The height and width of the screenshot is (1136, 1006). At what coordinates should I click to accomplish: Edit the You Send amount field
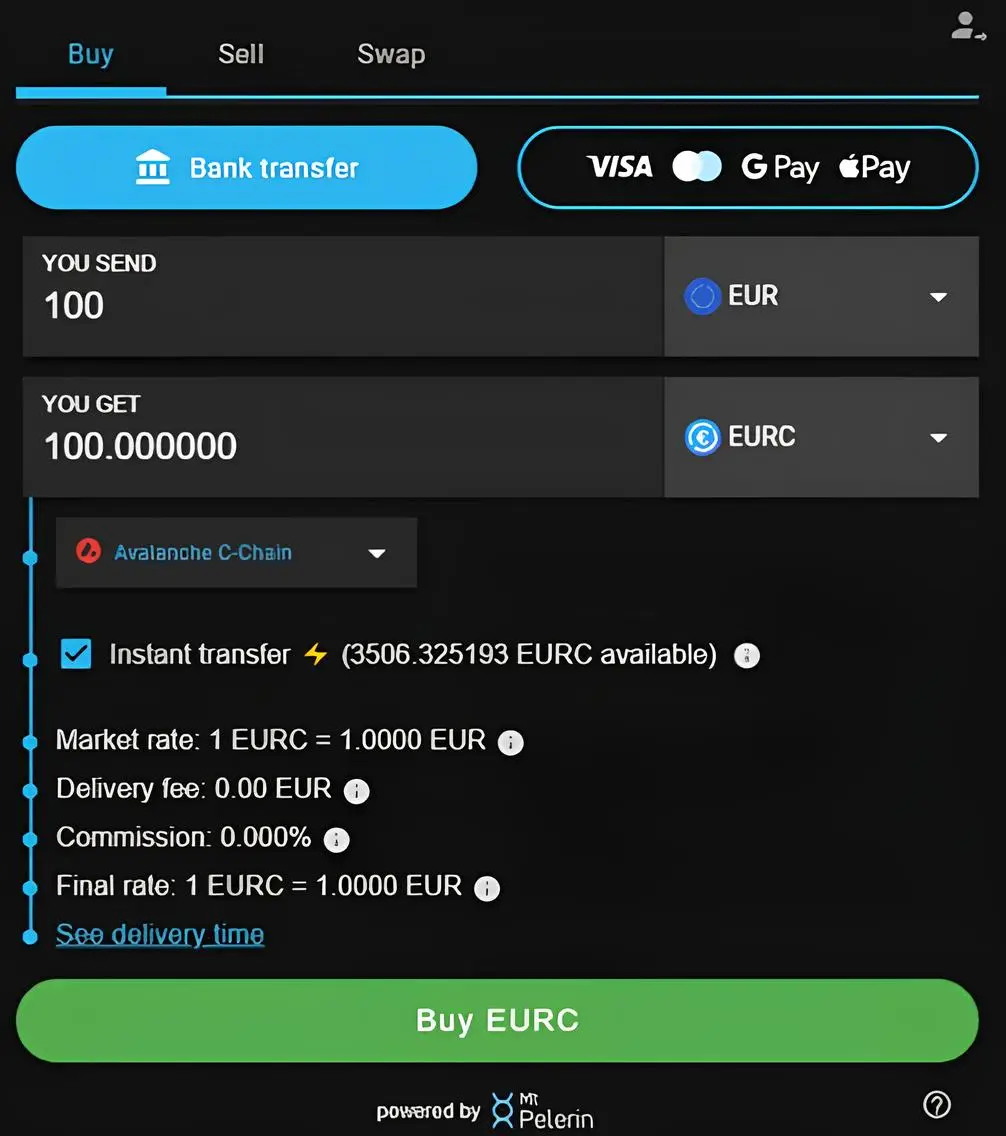click(x=340, y=305)
